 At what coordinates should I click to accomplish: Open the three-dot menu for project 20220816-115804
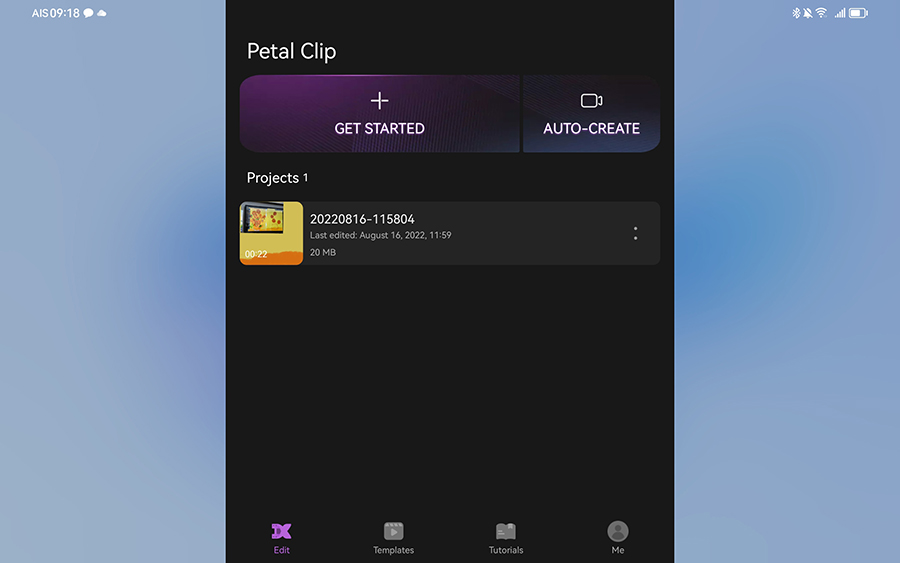[x=635, y=233]
